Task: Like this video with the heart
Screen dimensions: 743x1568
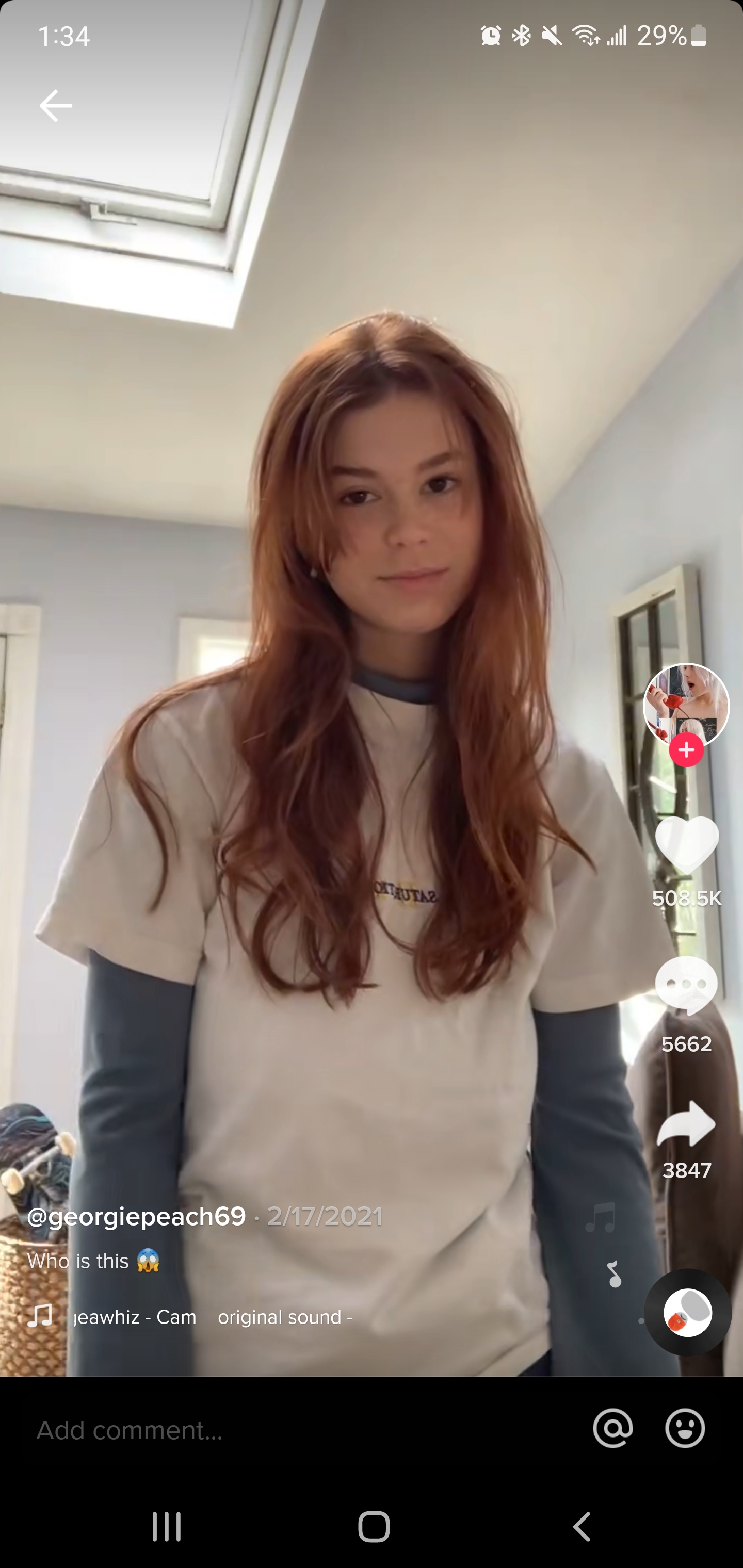Action: pos(687,845)
